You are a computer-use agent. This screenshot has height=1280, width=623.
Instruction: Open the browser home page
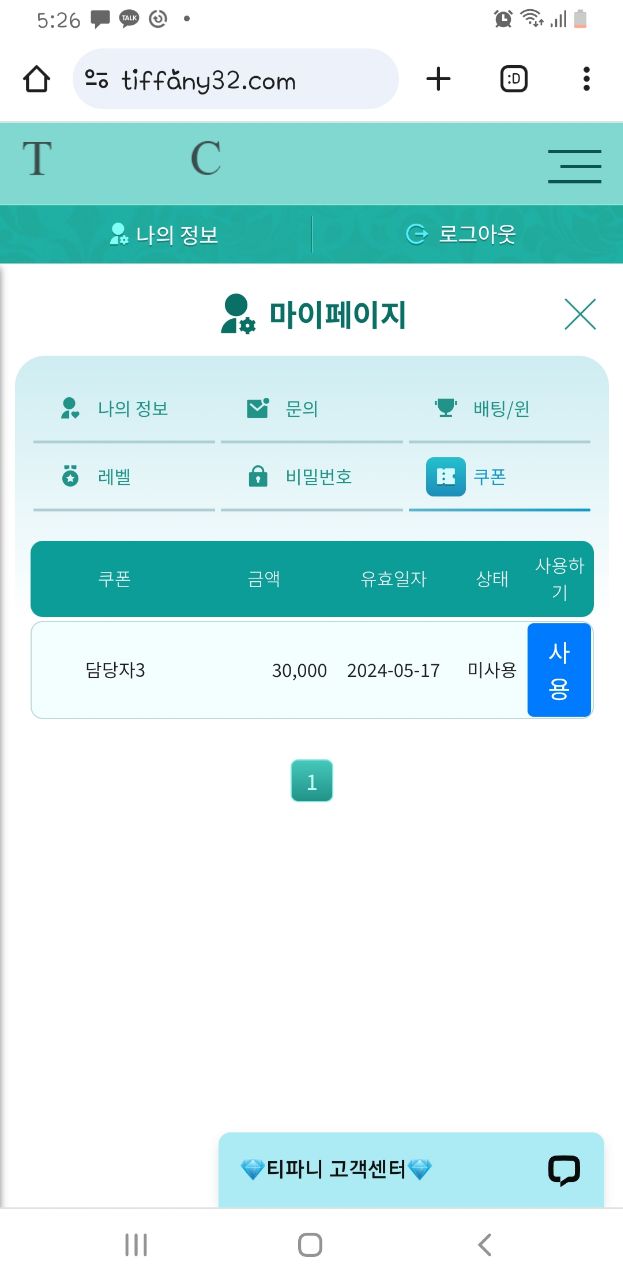(x=37, y=79)
